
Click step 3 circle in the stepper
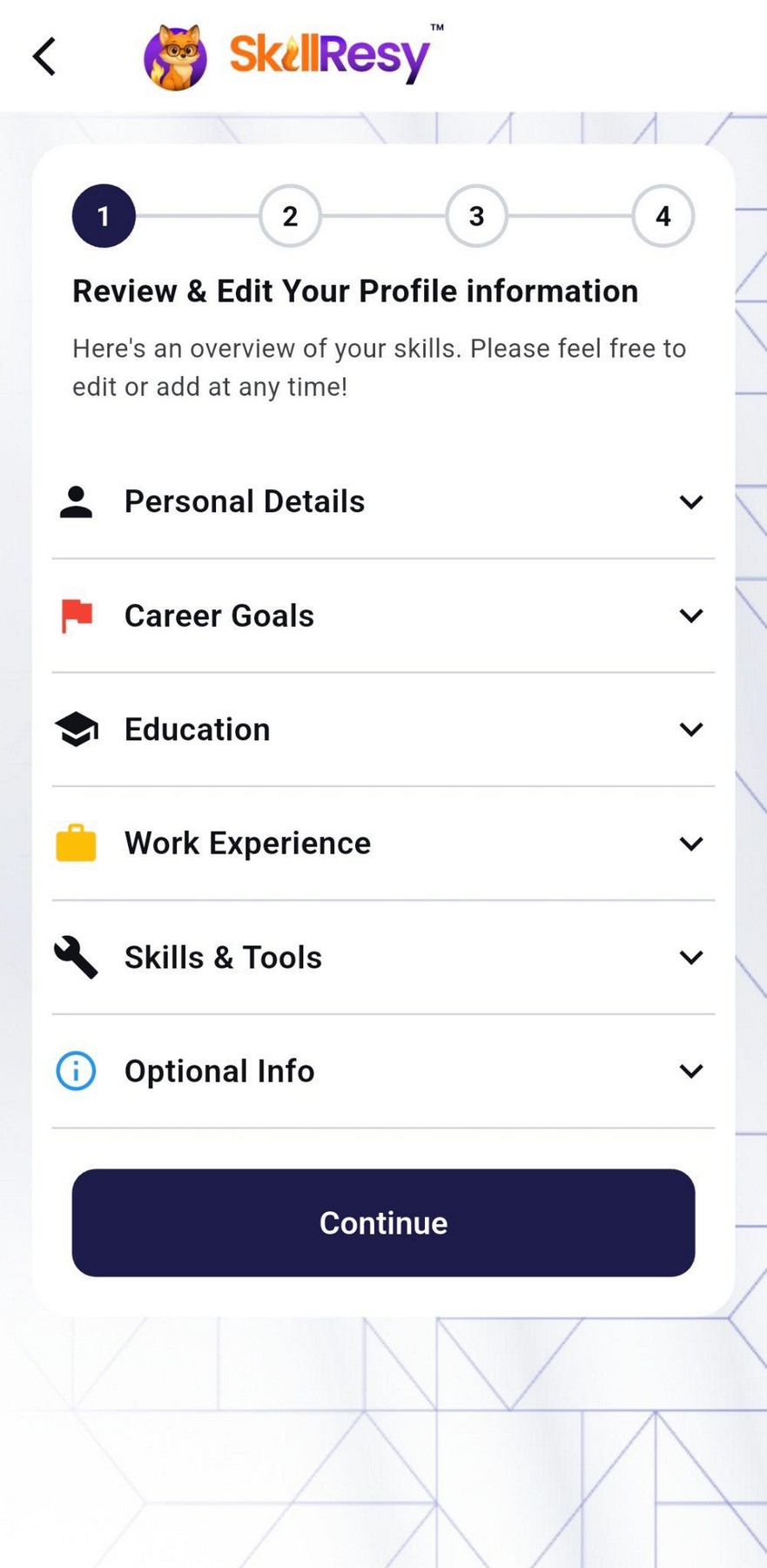[x=475, y=216]
